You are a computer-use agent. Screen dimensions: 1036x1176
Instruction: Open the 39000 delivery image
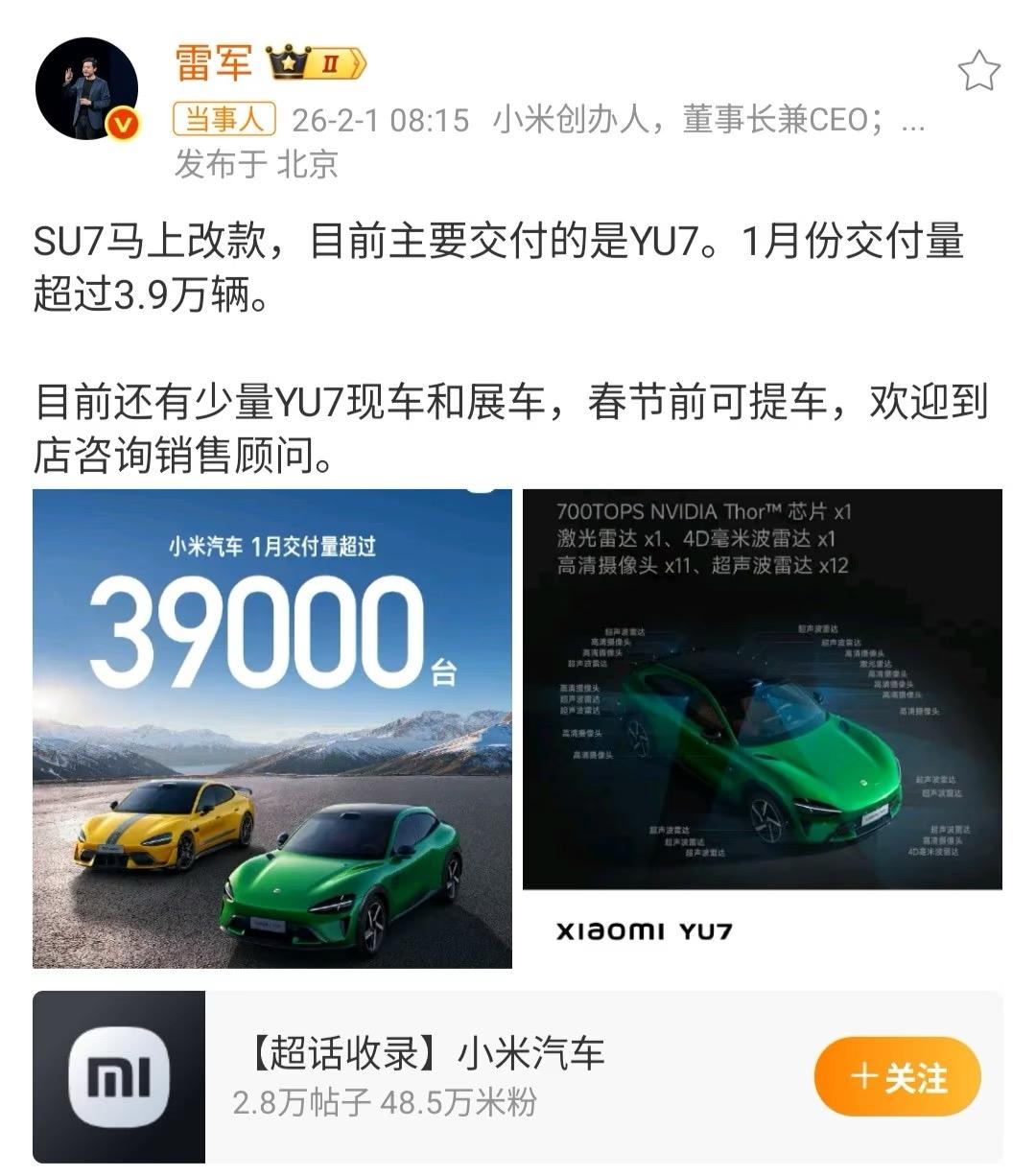272,728
